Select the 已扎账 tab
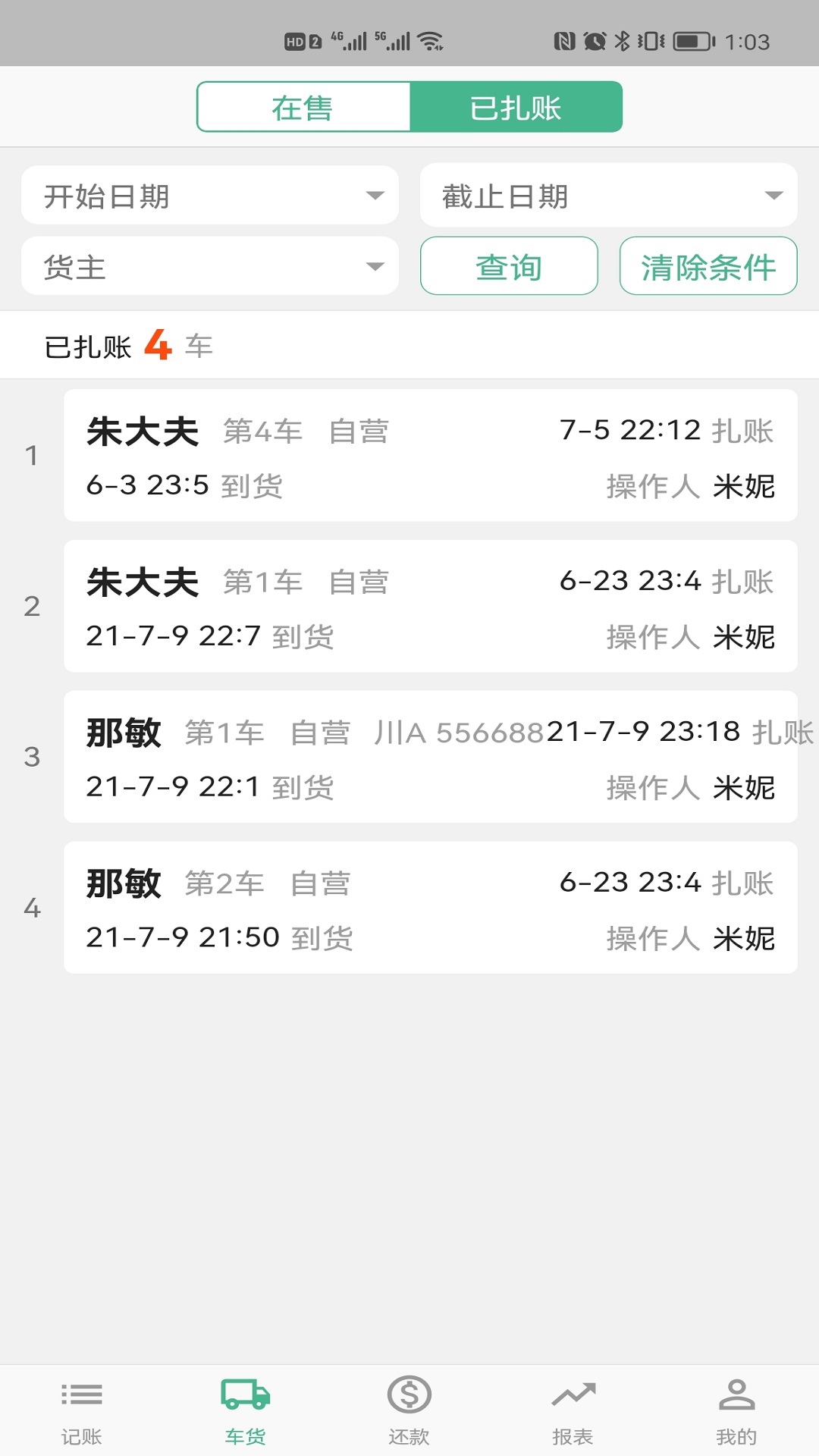This screenshot has width=819, height=1456. [x=516, y=107]
